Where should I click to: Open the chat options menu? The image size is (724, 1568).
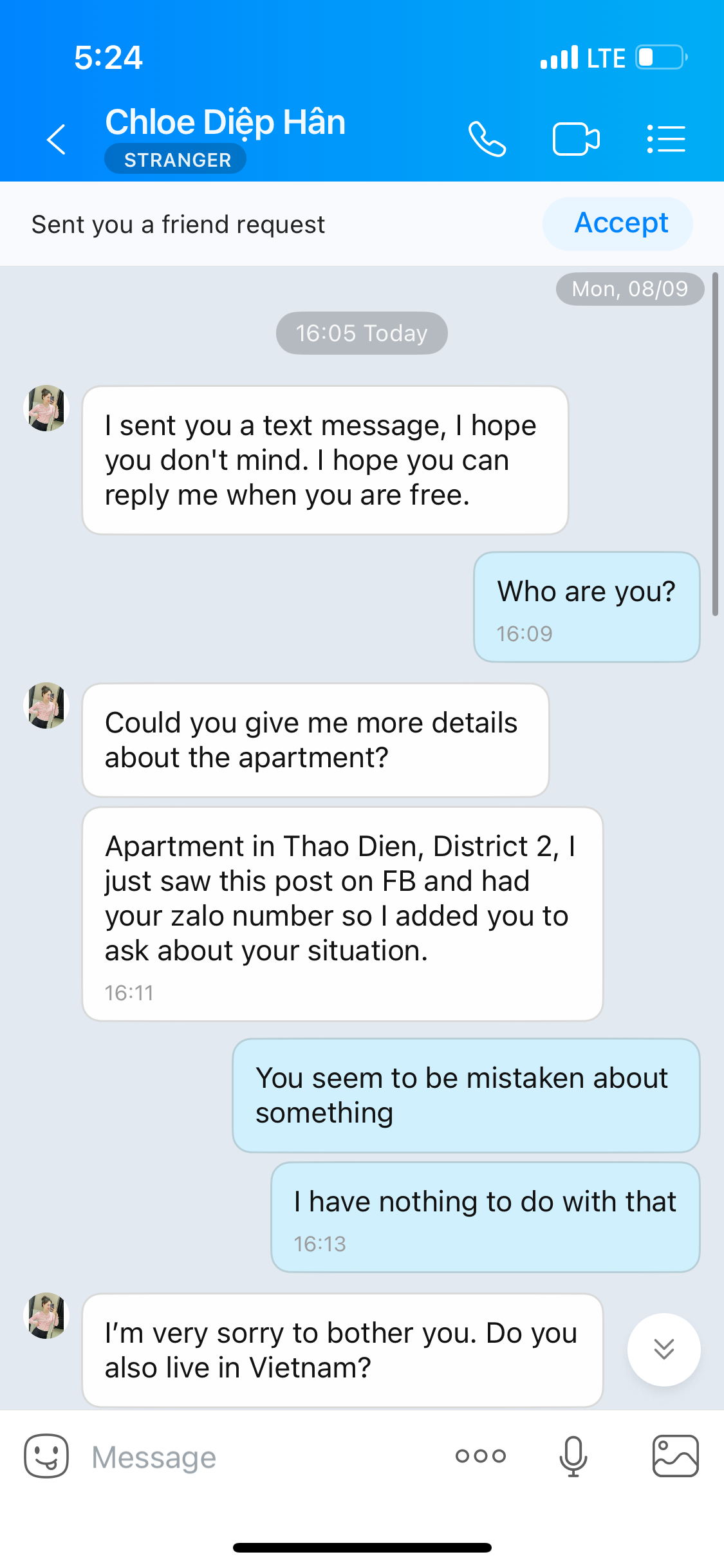[666, 139]
